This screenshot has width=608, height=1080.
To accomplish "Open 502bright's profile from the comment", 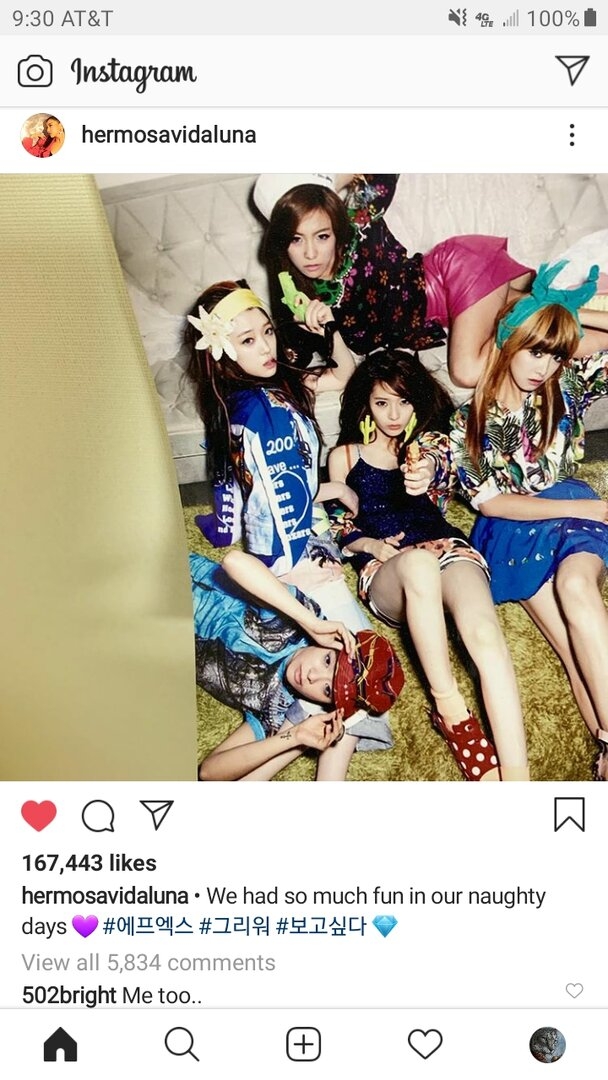I will [69, 995].
